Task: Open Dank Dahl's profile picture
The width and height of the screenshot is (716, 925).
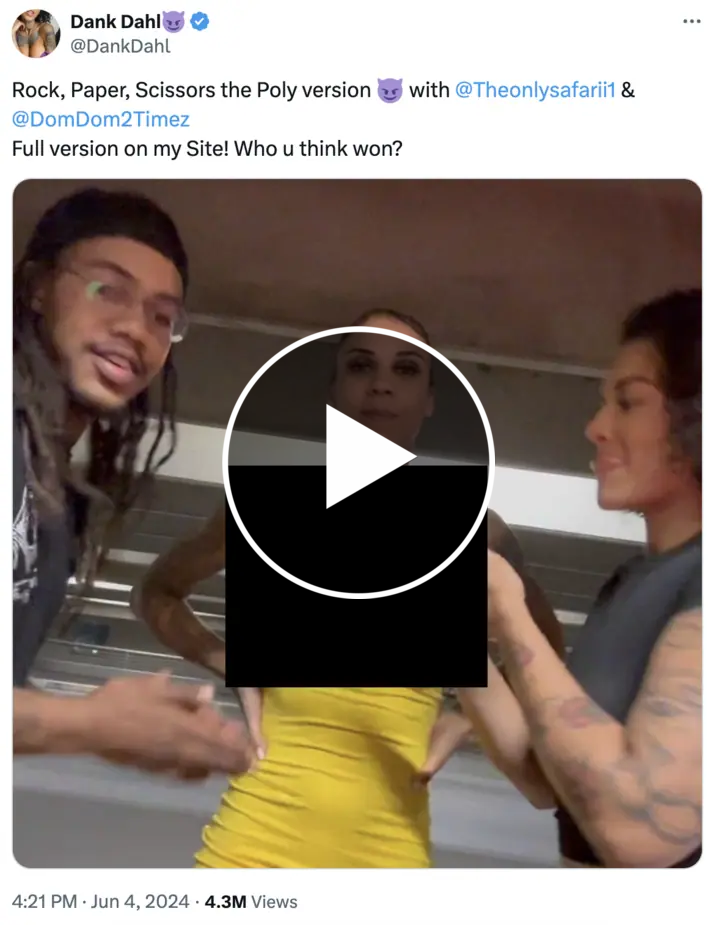Action: pyautogui.click(x=36, y=33)
